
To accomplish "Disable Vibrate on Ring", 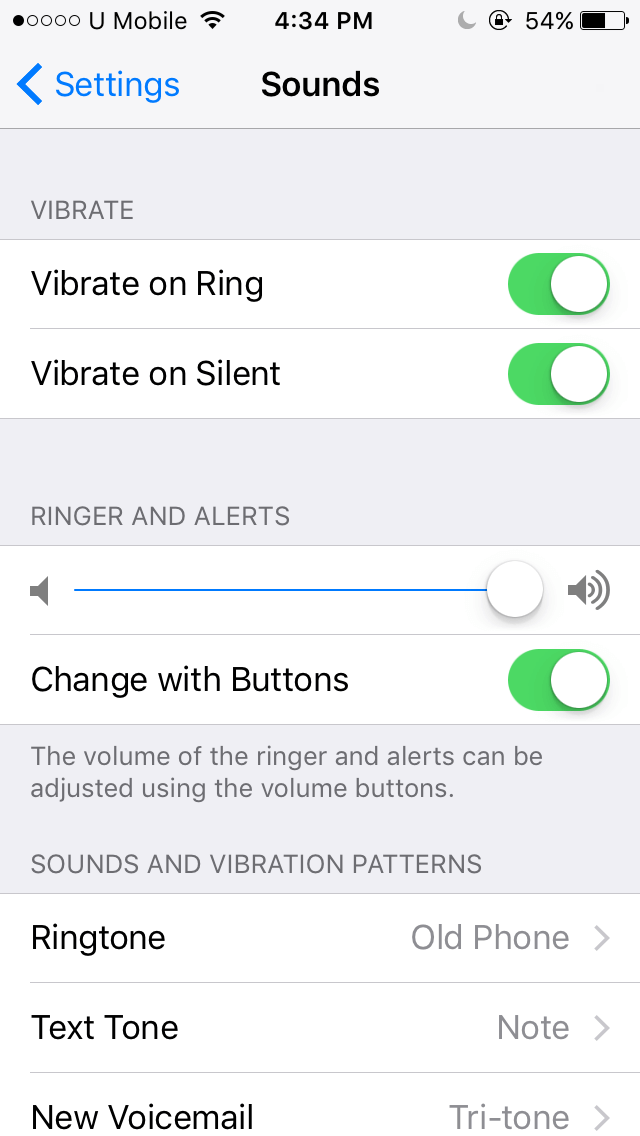I will pos(558,284).
